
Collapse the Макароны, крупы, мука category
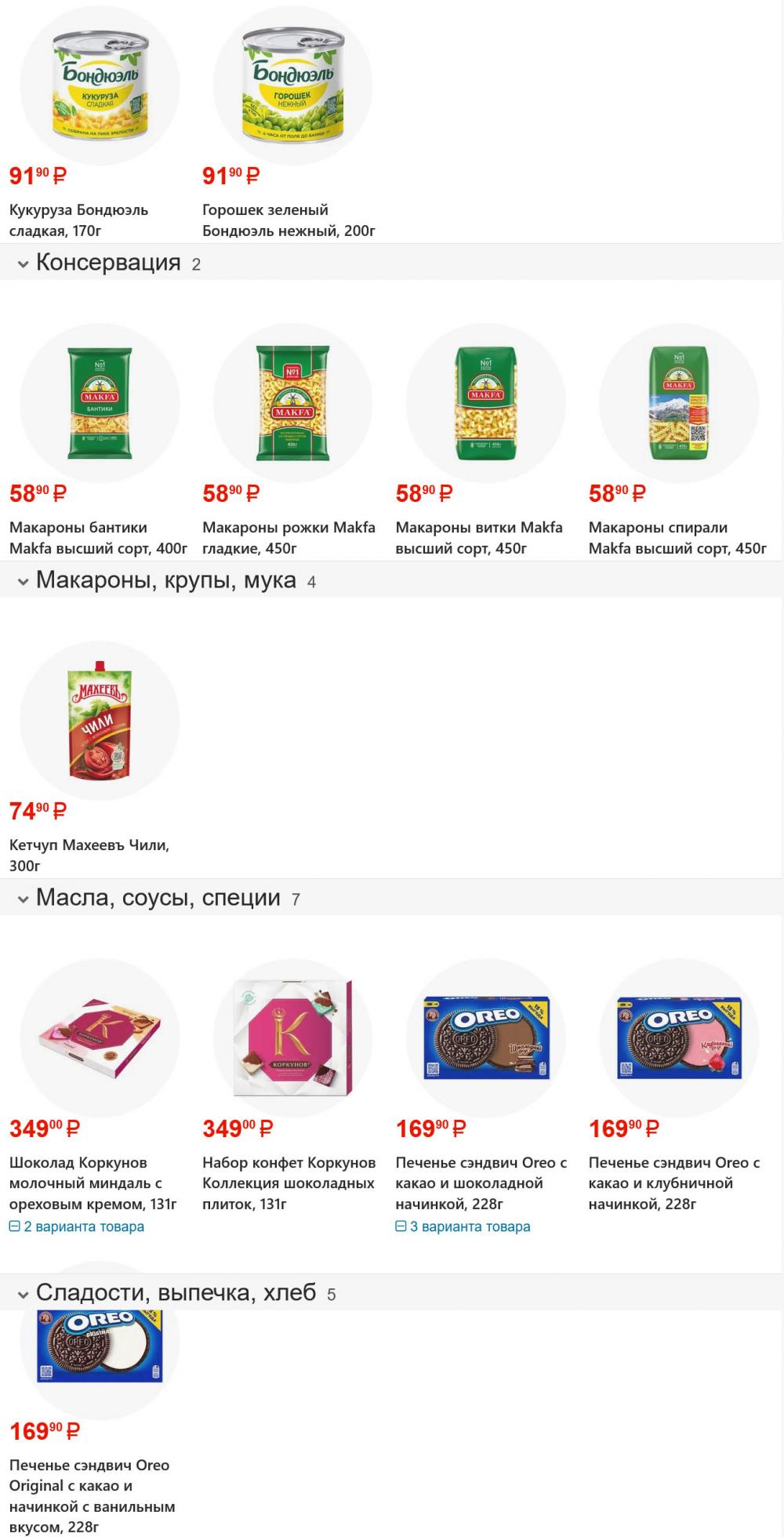pos(24,582)
